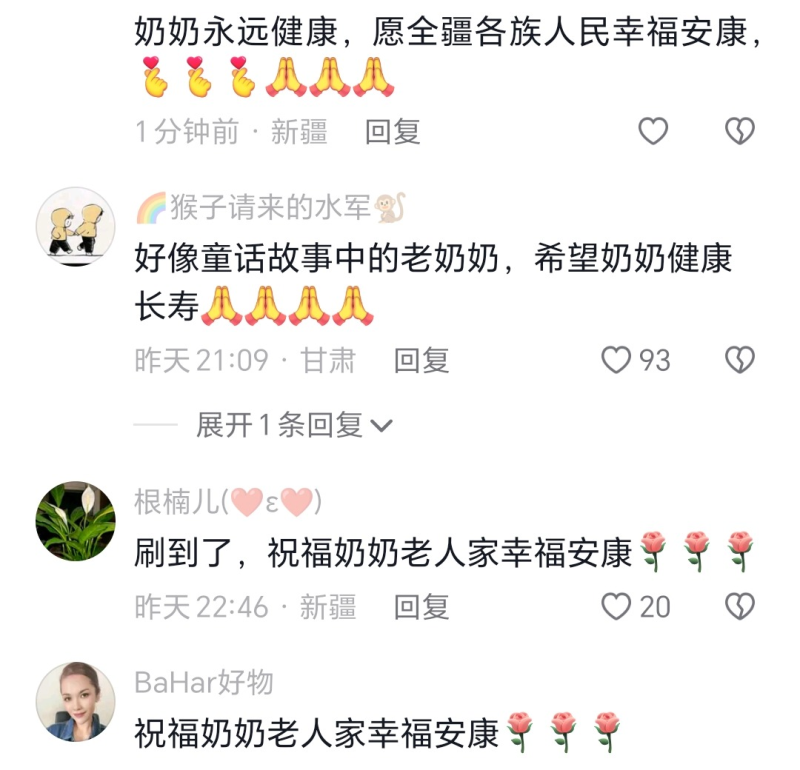Dislike 猴子请来的水军's comment

click(739, 360)
